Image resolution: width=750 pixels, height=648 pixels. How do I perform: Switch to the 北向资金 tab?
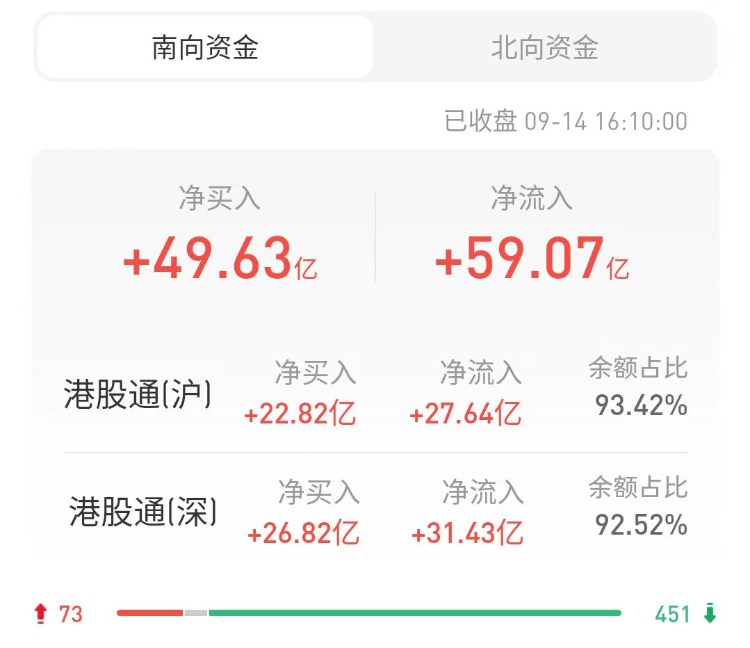click(544, 47)
